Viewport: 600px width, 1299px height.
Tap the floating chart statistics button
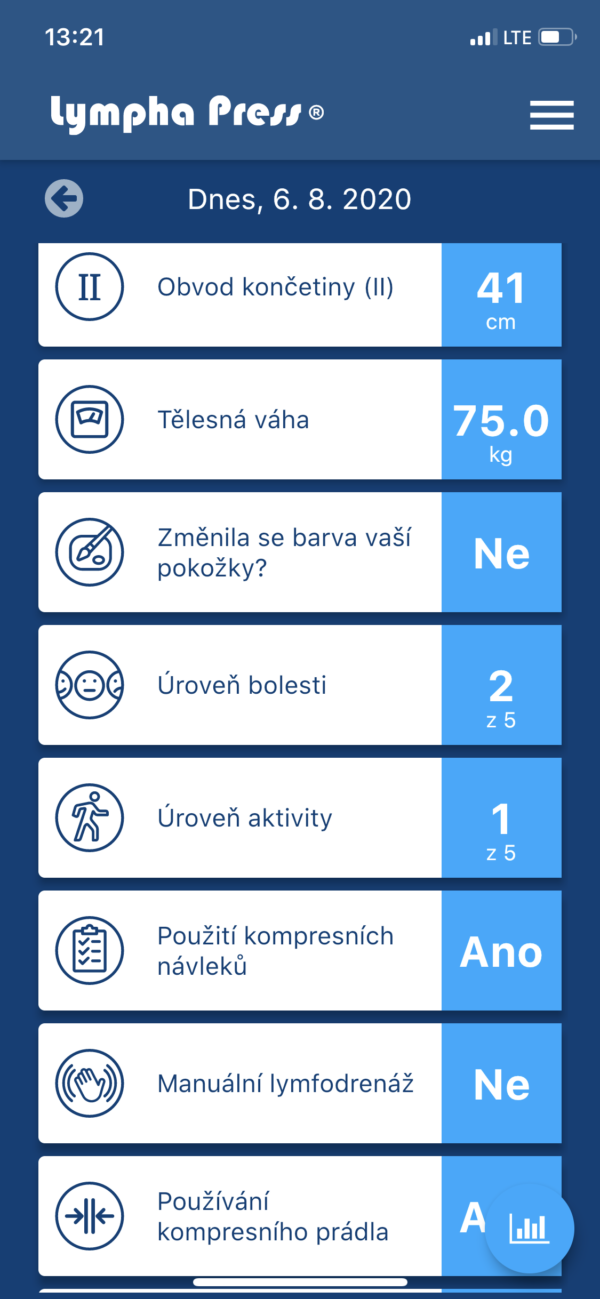coord(529,1228)
